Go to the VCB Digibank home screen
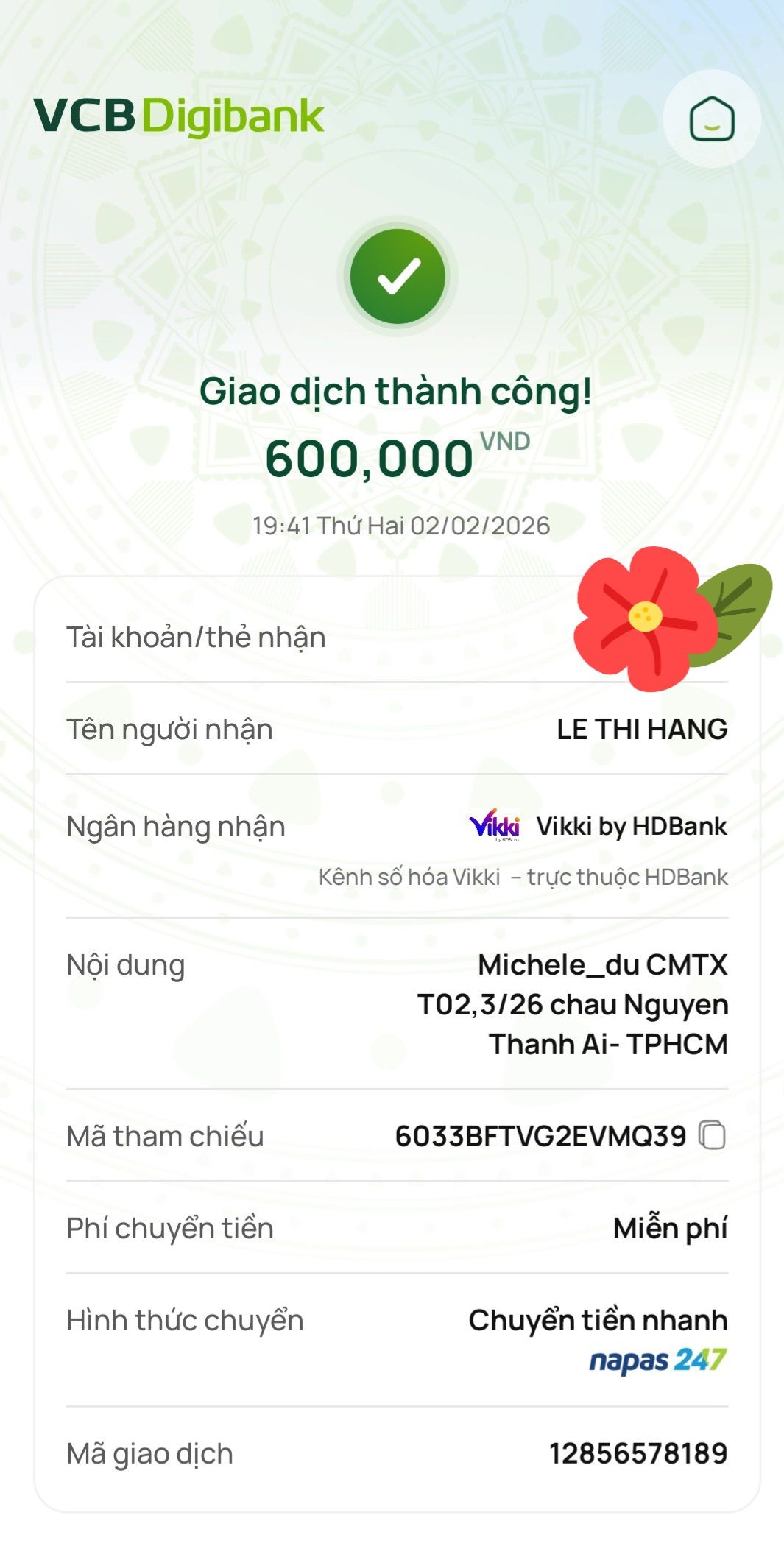Image resolution: width=784 pixels, height=1546 pixels. click(x=711, y=119)
